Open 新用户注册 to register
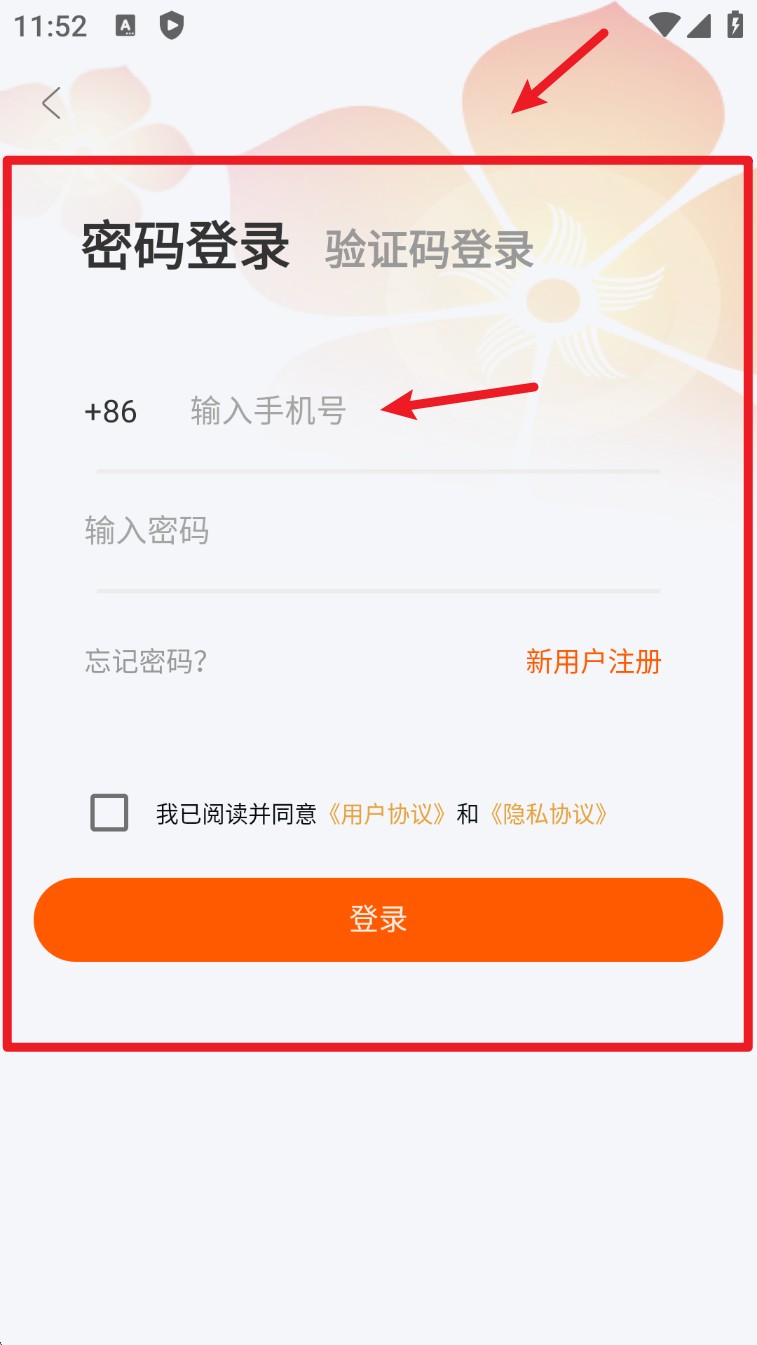757x1345 pixels. point(593,661)
